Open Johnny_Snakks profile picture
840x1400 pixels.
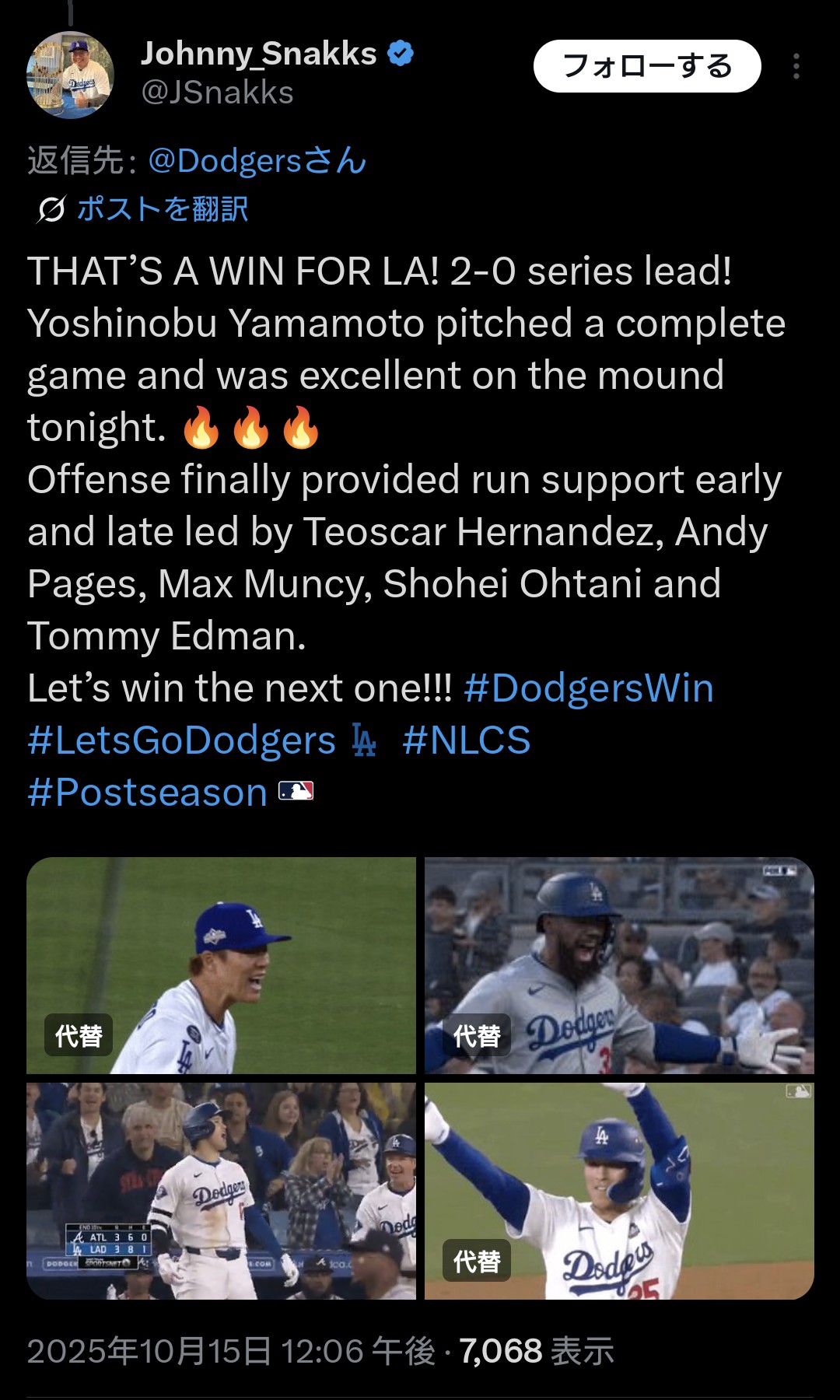pyautogui.click(x=70, y=75)
